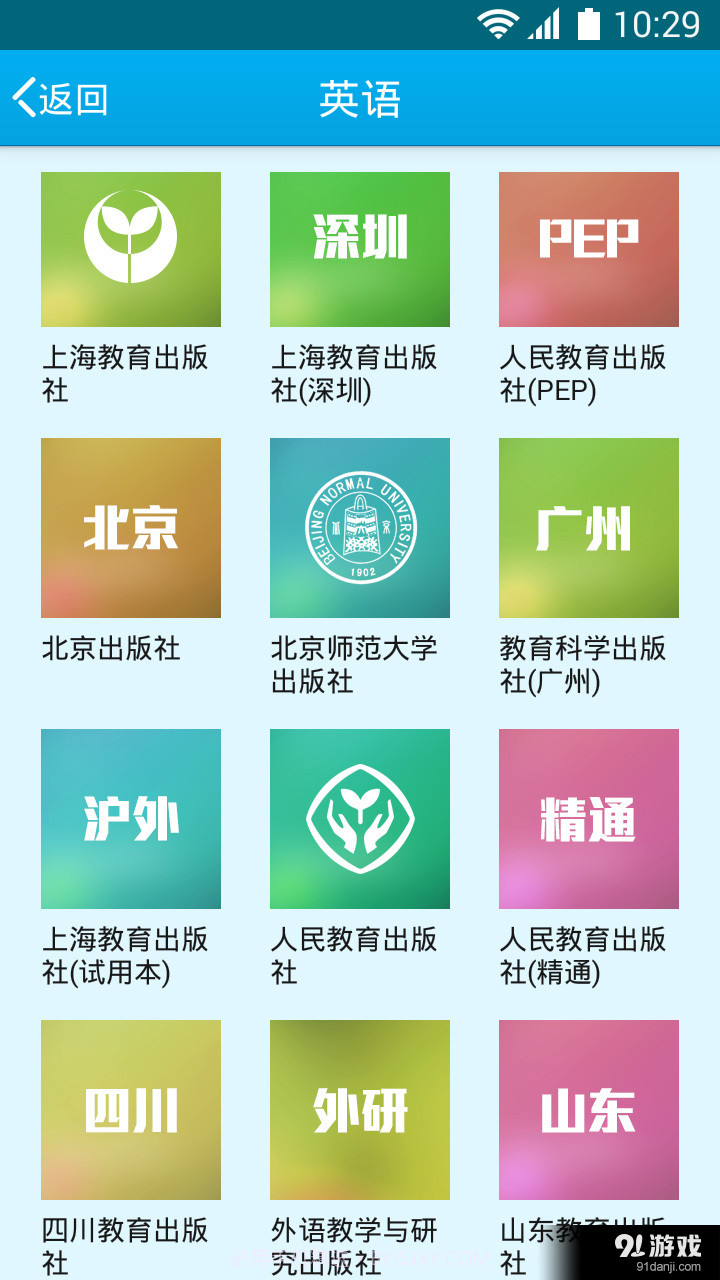Select the 精通 edition tile
This screenshot has height=1280, width=720.
pos(588,818)
